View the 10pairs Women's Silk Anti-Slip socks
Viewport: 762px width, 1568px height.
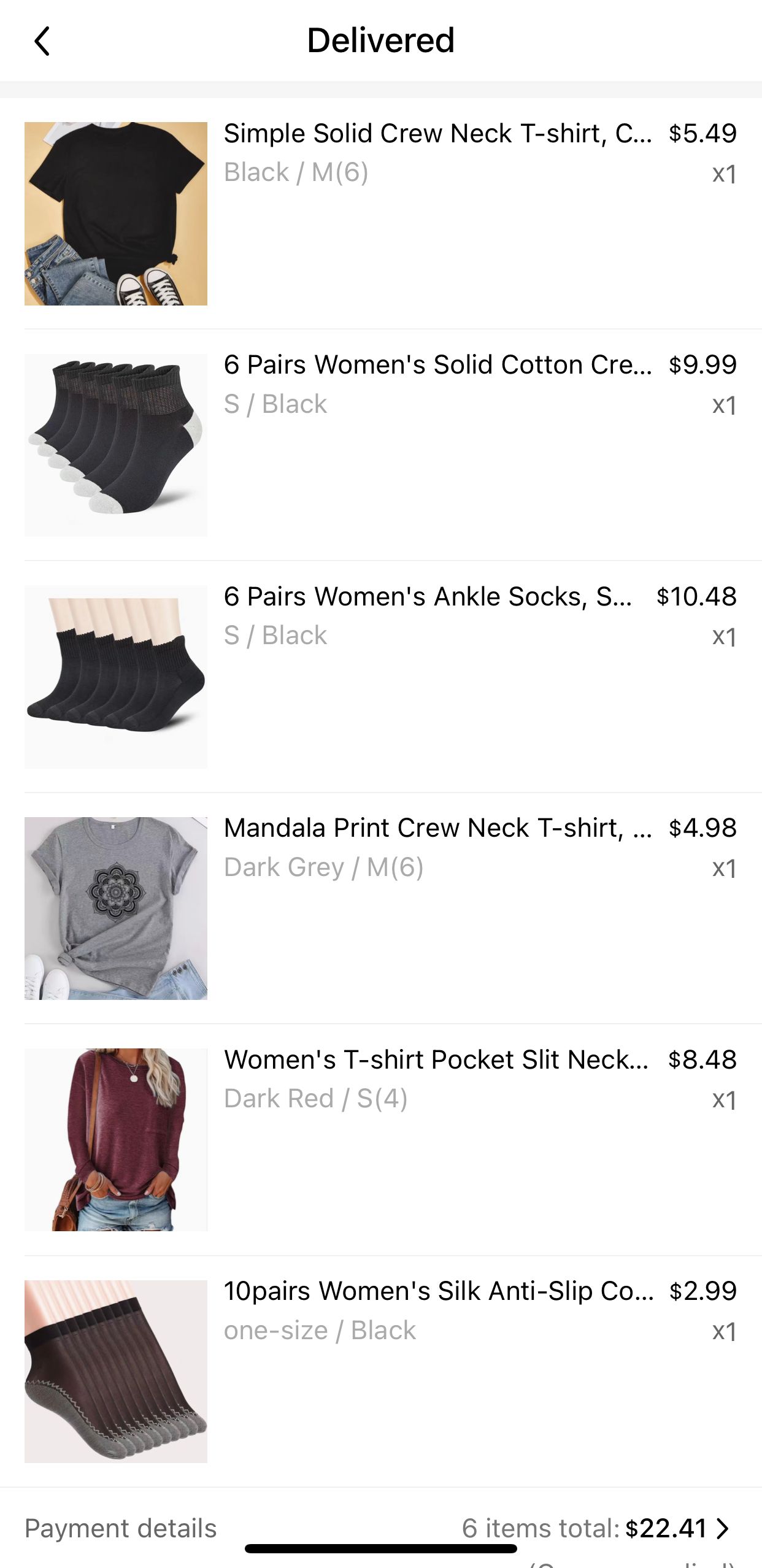[x=381, y=1371]
